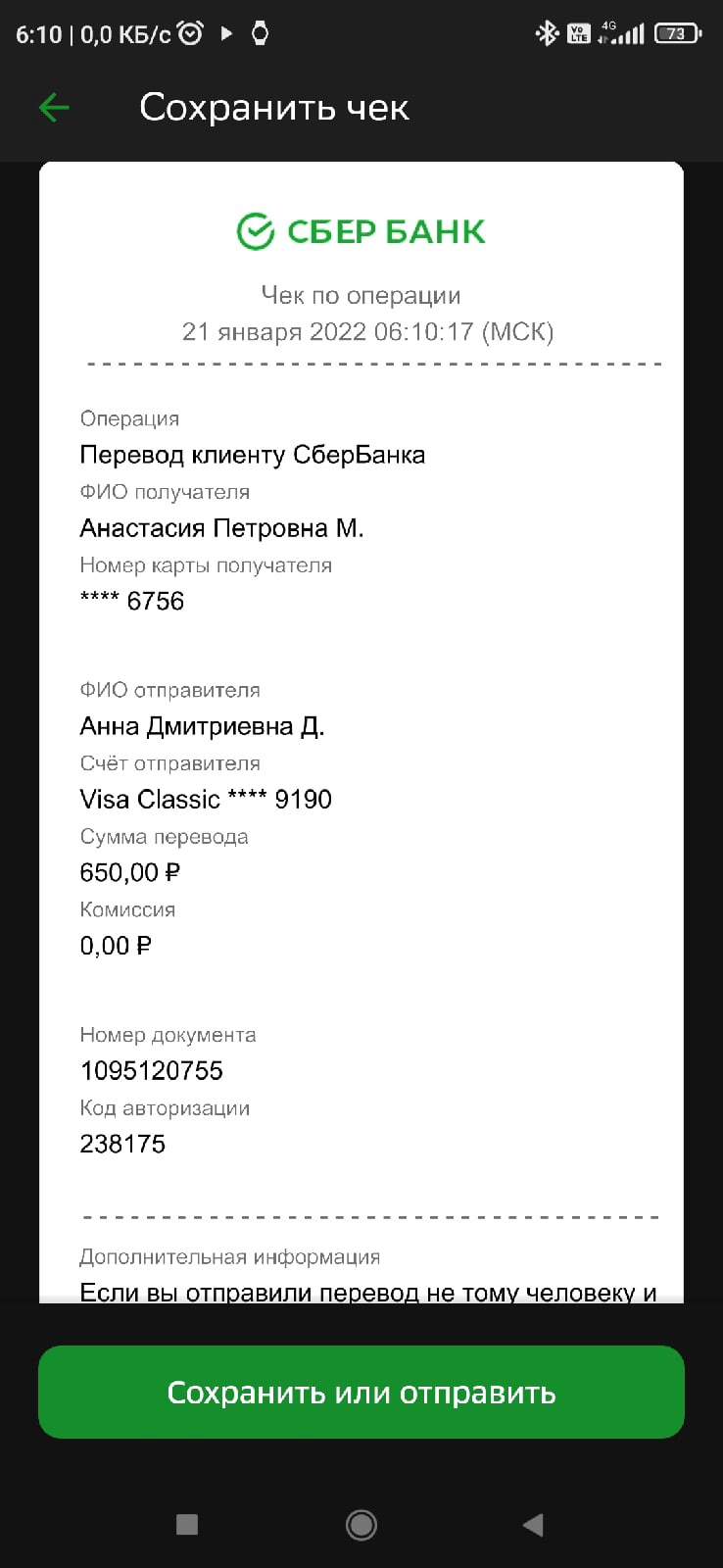Go to the home screen

361,1524
